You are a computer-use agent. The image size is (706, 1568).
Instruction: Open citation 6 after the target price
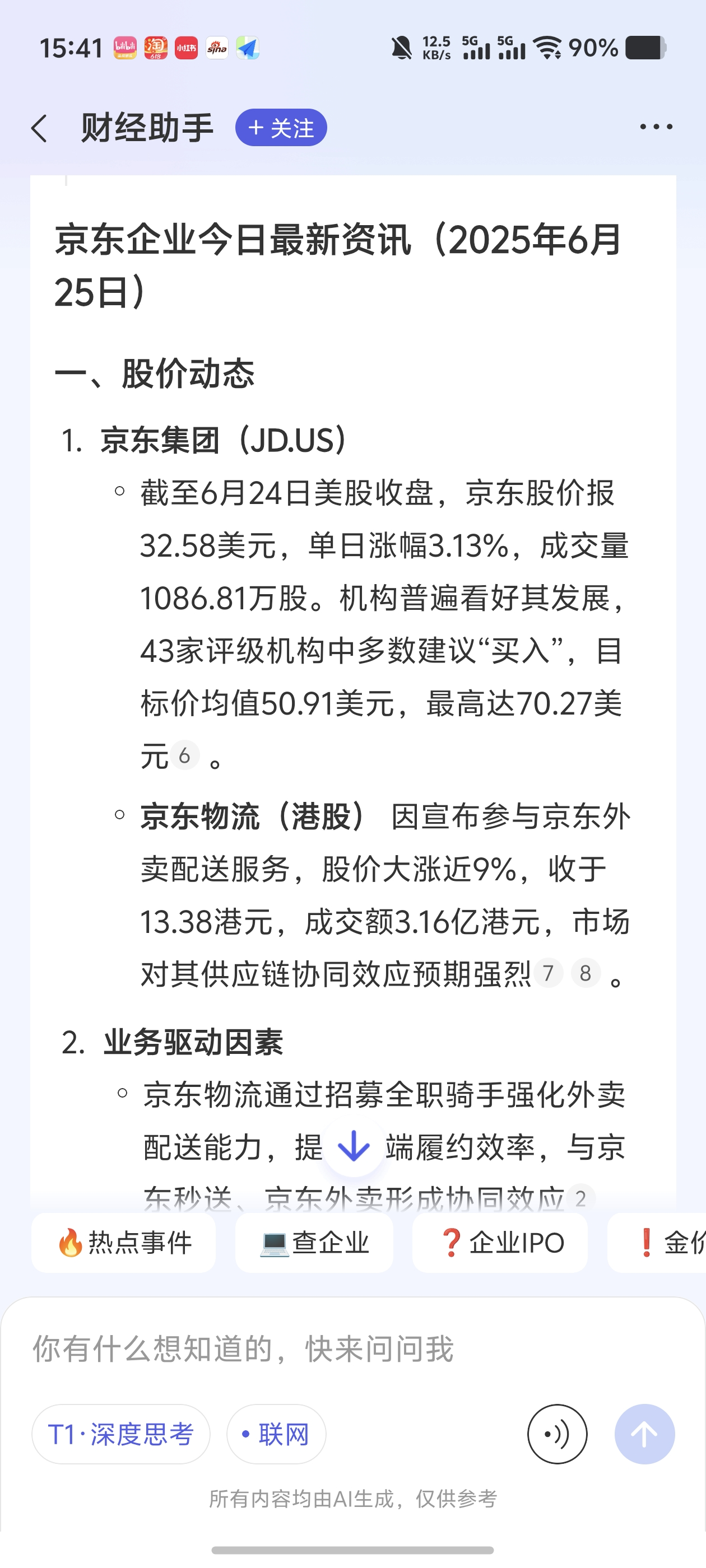pyautogui.click(x=184, y=755)
